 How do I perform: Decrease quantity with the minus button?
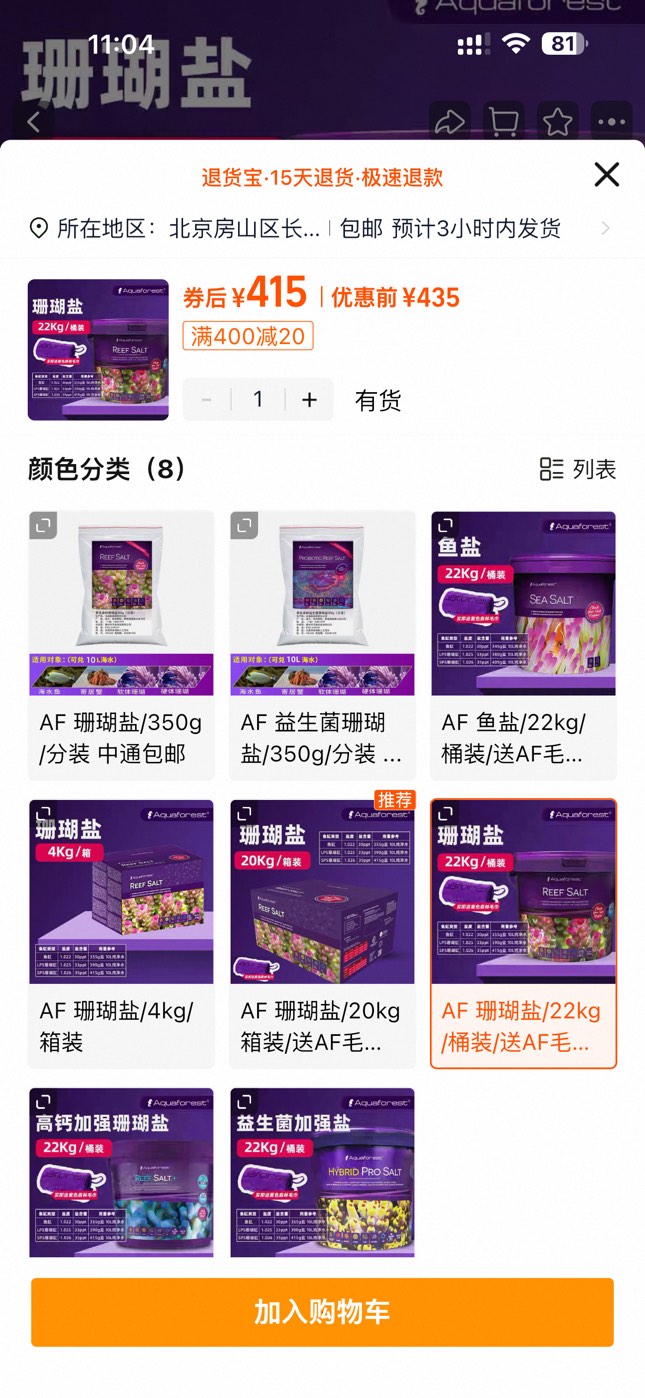[207, 400]
